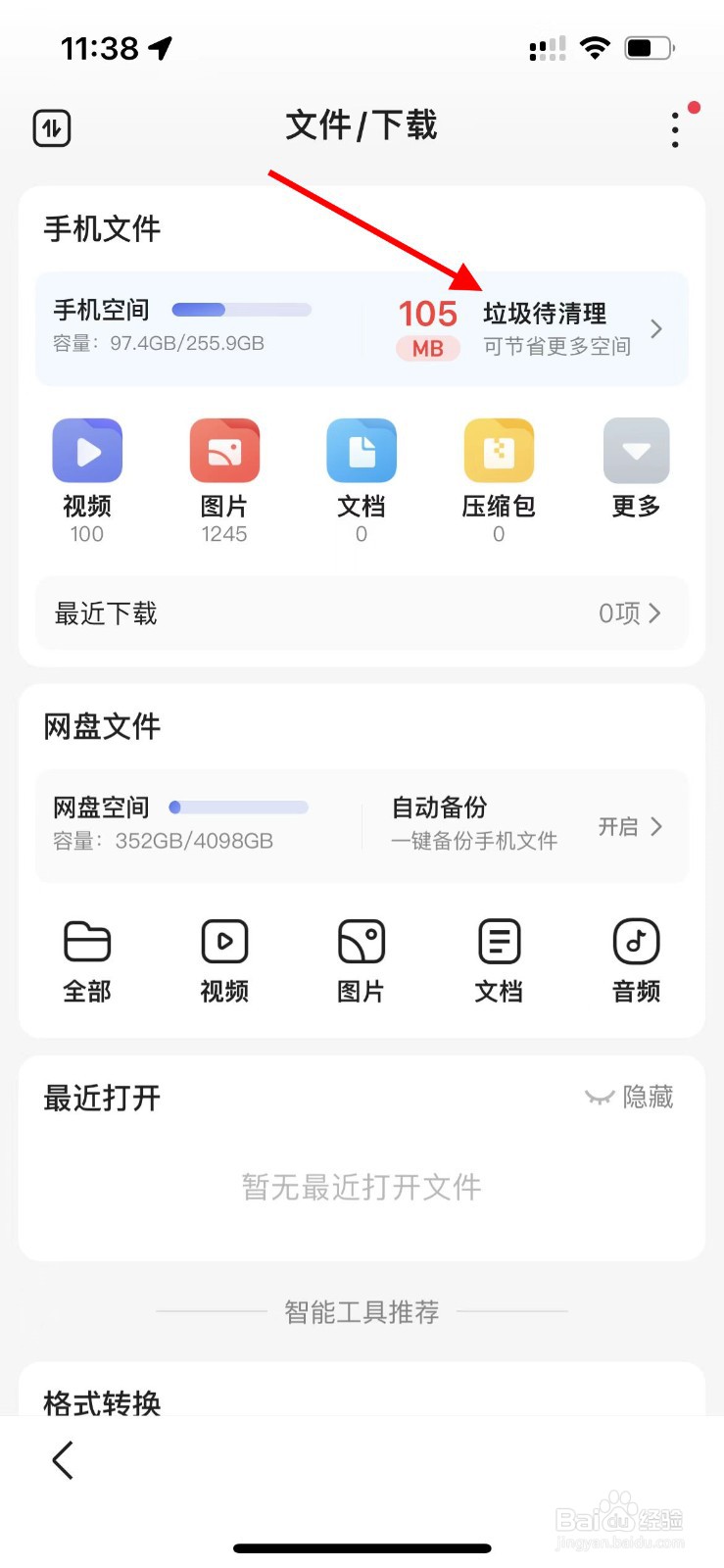Screen dimensions: 724x1568
Task: Tap 隐藏 to hide recently opened files
Action: [x=630, y=1097]
